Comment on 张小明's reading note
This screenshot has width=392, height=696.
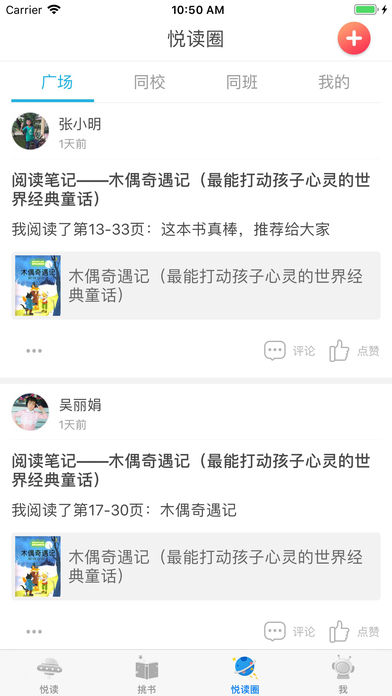[289, 351]
